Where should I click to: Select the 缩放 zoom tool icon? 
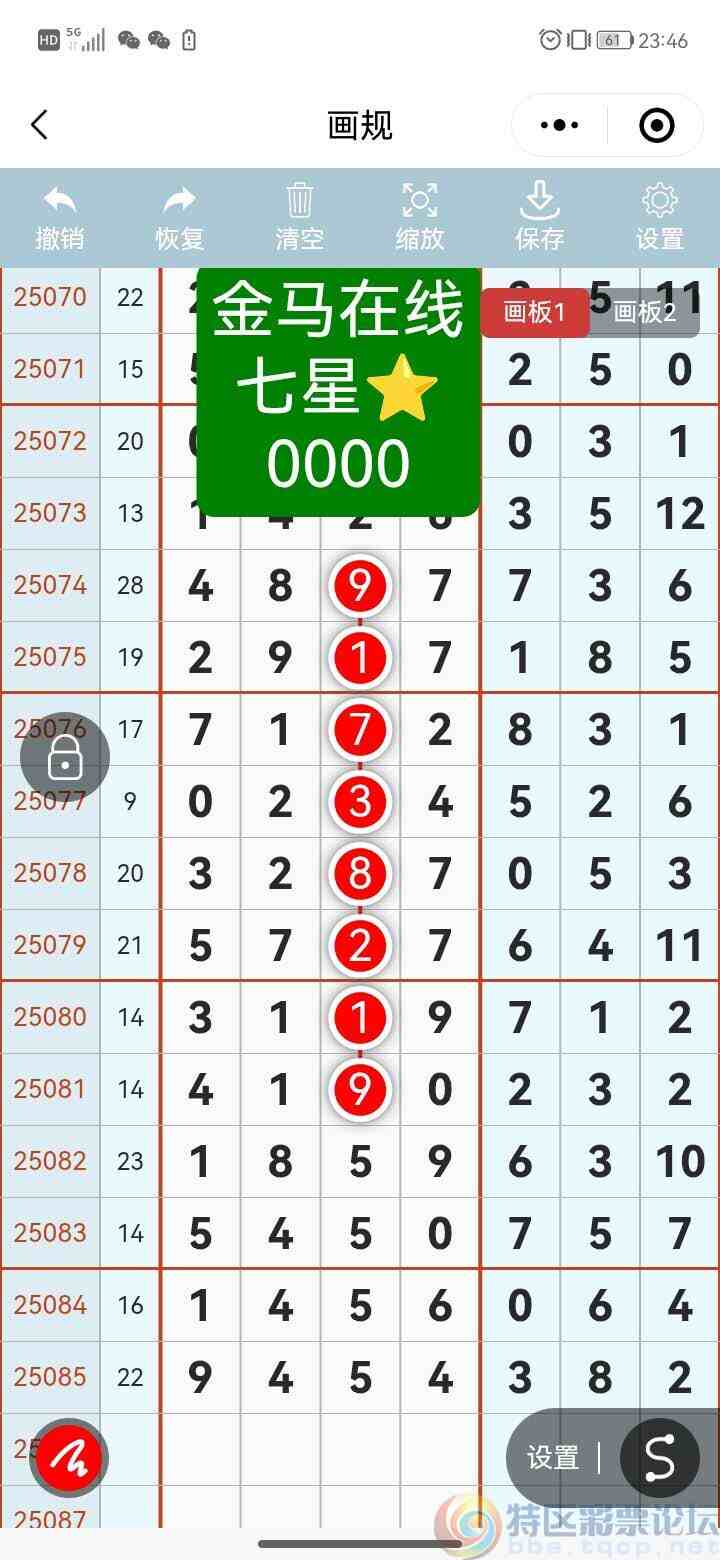[419, 200]
